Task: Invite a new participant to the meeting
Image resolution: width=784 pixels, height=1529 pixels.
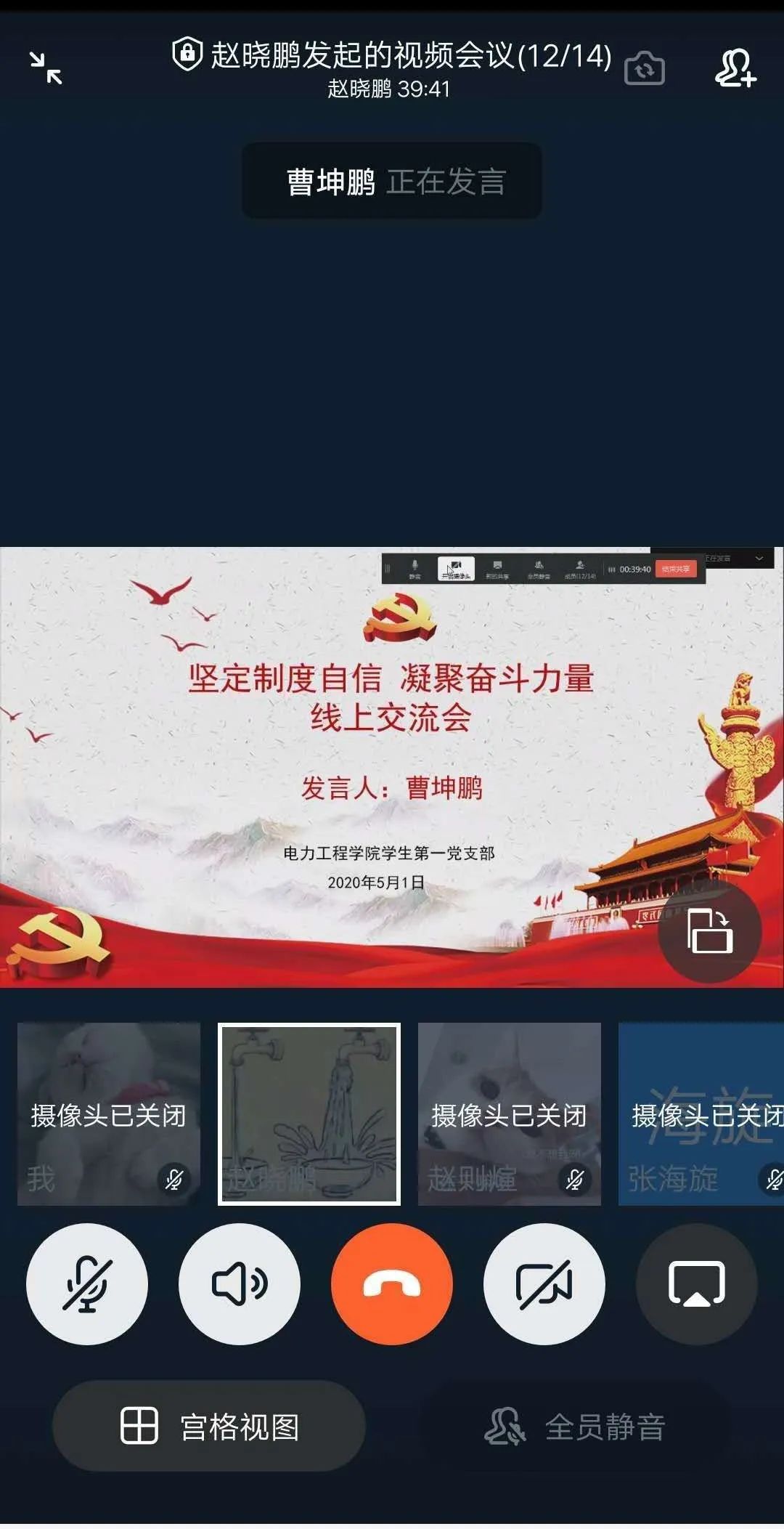Action: (x=735, y=69)
